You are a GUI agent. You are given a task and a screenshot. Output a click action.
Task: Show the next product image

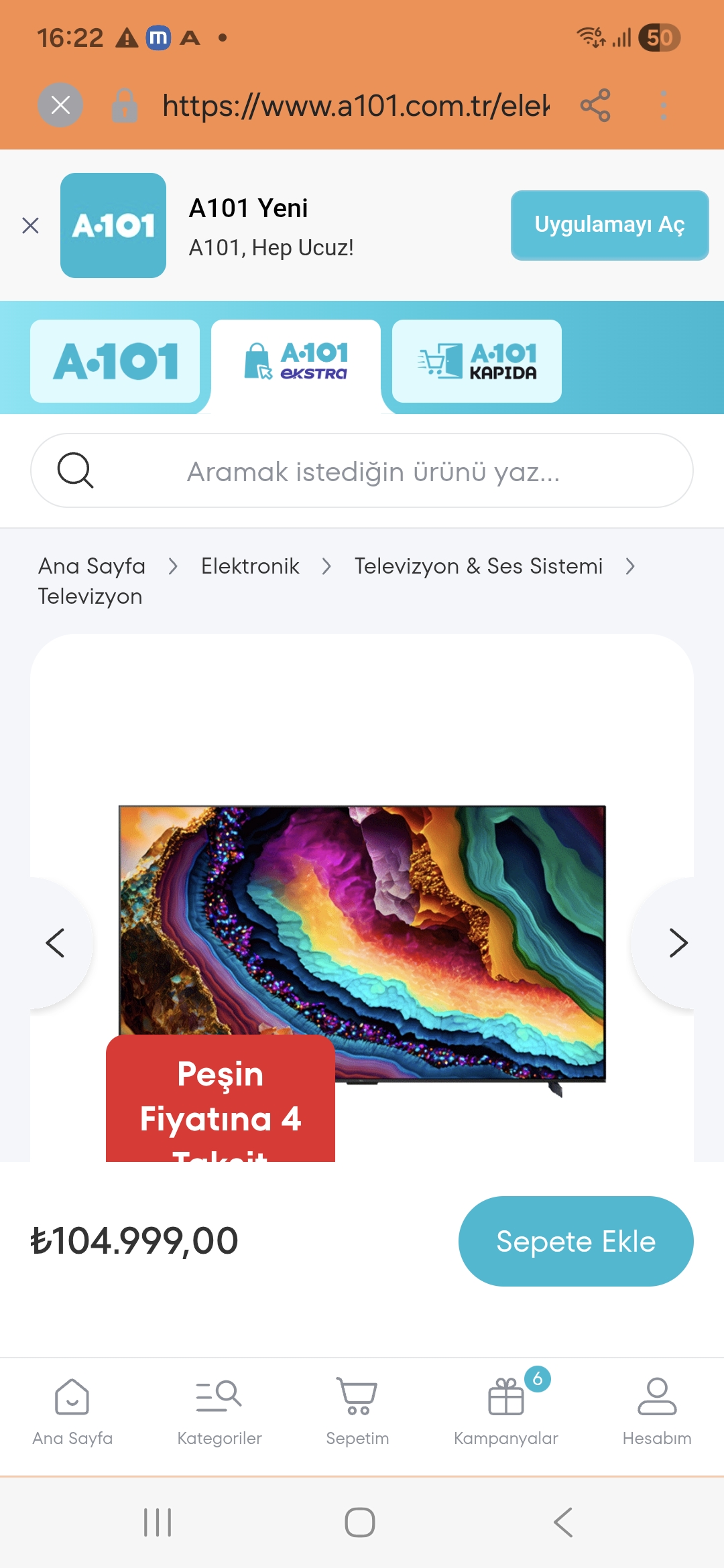coord(678,943)
